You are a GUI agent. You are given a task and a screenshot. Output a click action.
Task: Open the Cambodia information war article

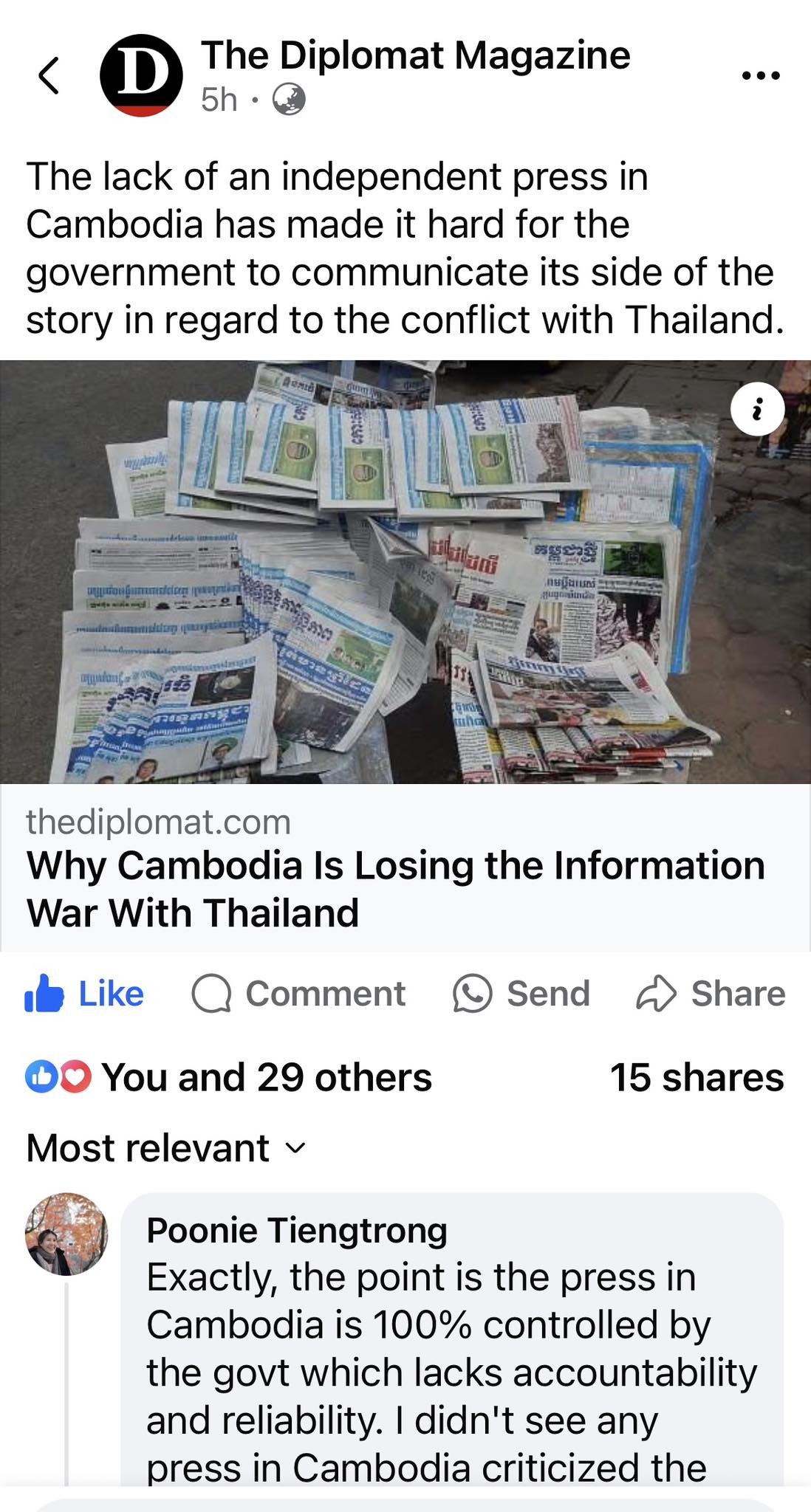(395, 889)
